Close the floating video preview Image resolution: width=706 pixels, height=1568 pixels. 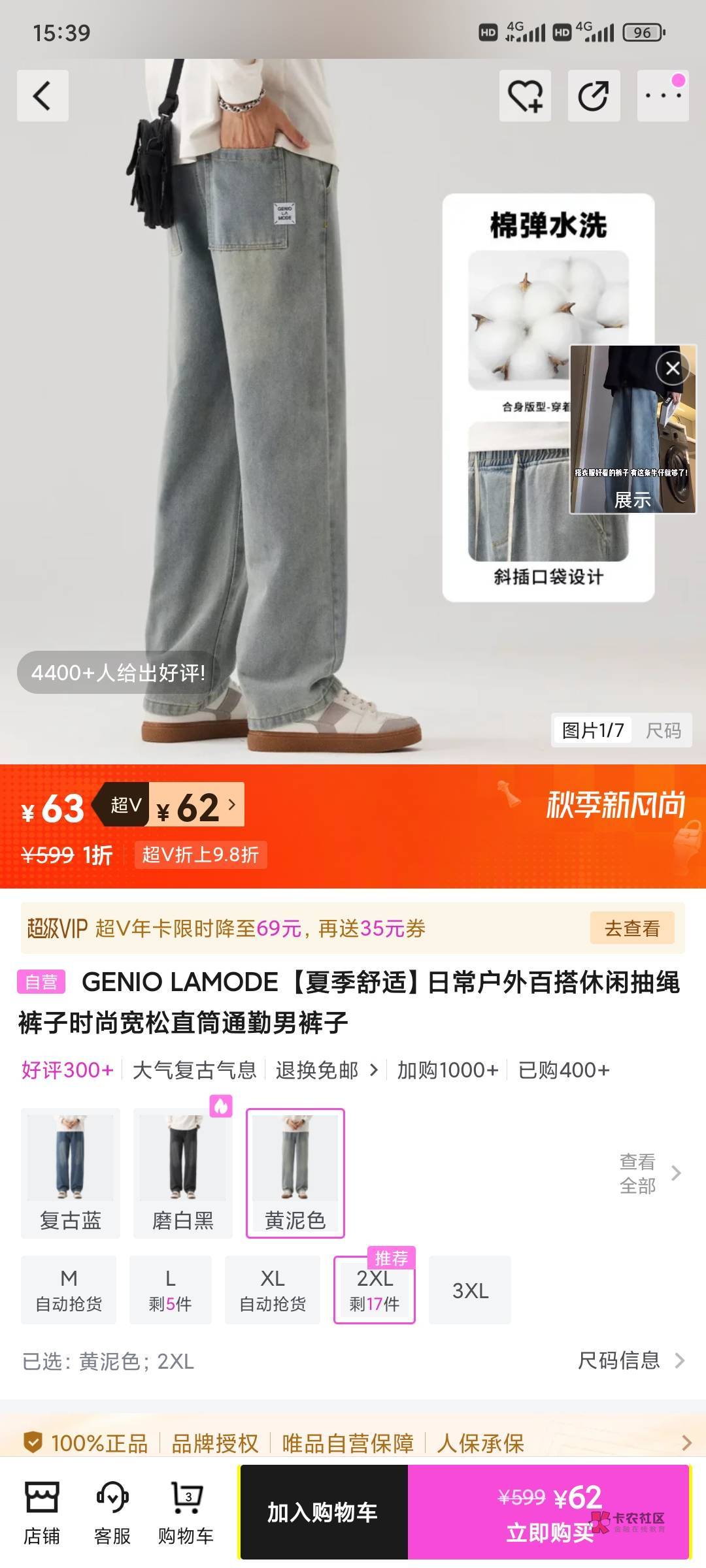coord(673,368)
